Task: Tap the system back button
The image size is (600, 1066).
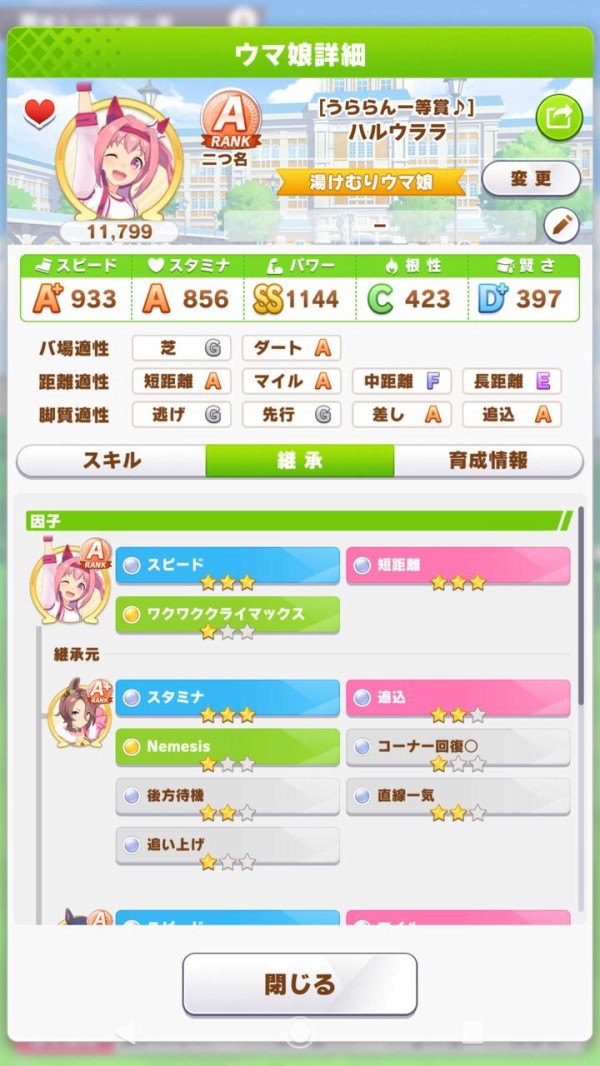Action: click(125, 1032)
